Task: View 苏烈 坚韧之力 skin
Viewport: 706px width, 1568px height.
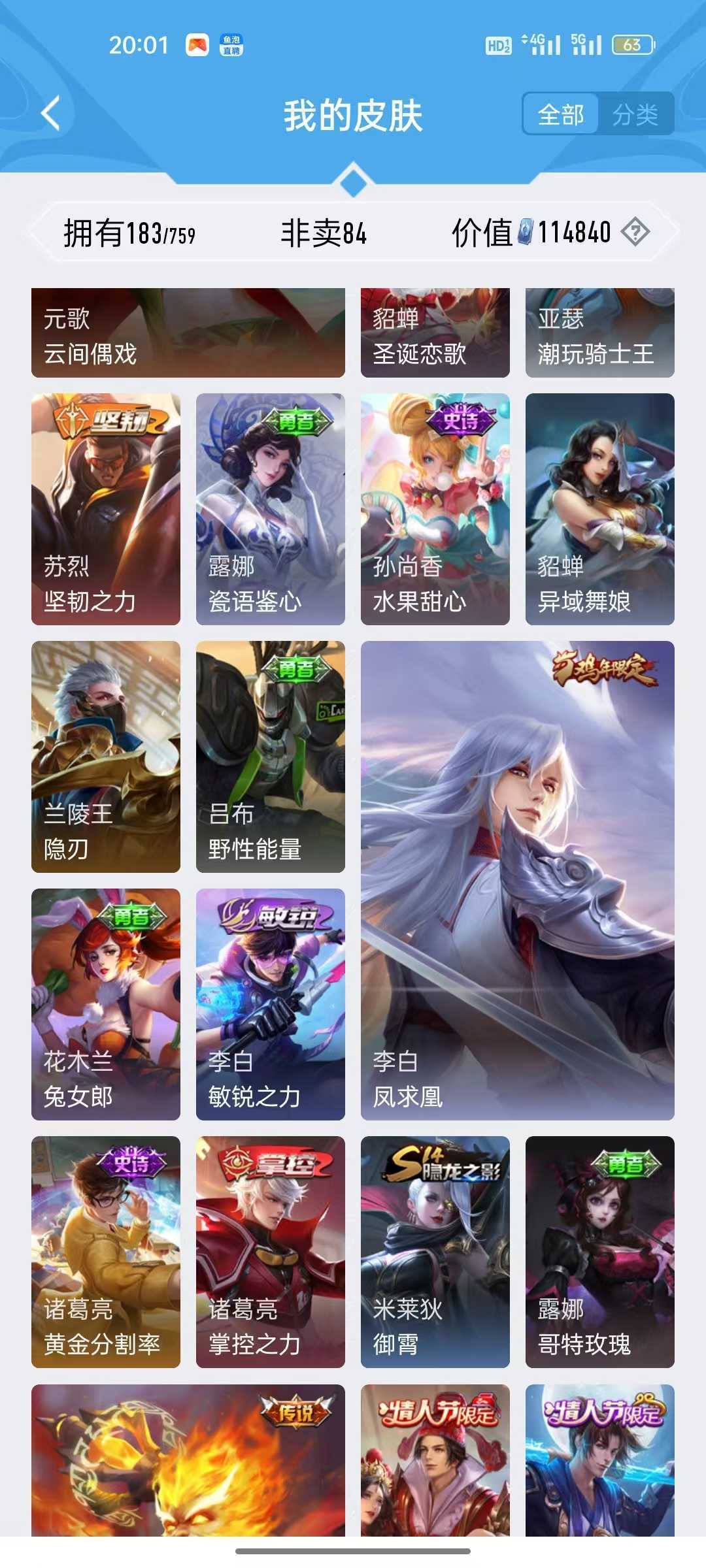Action: (106, 509)
